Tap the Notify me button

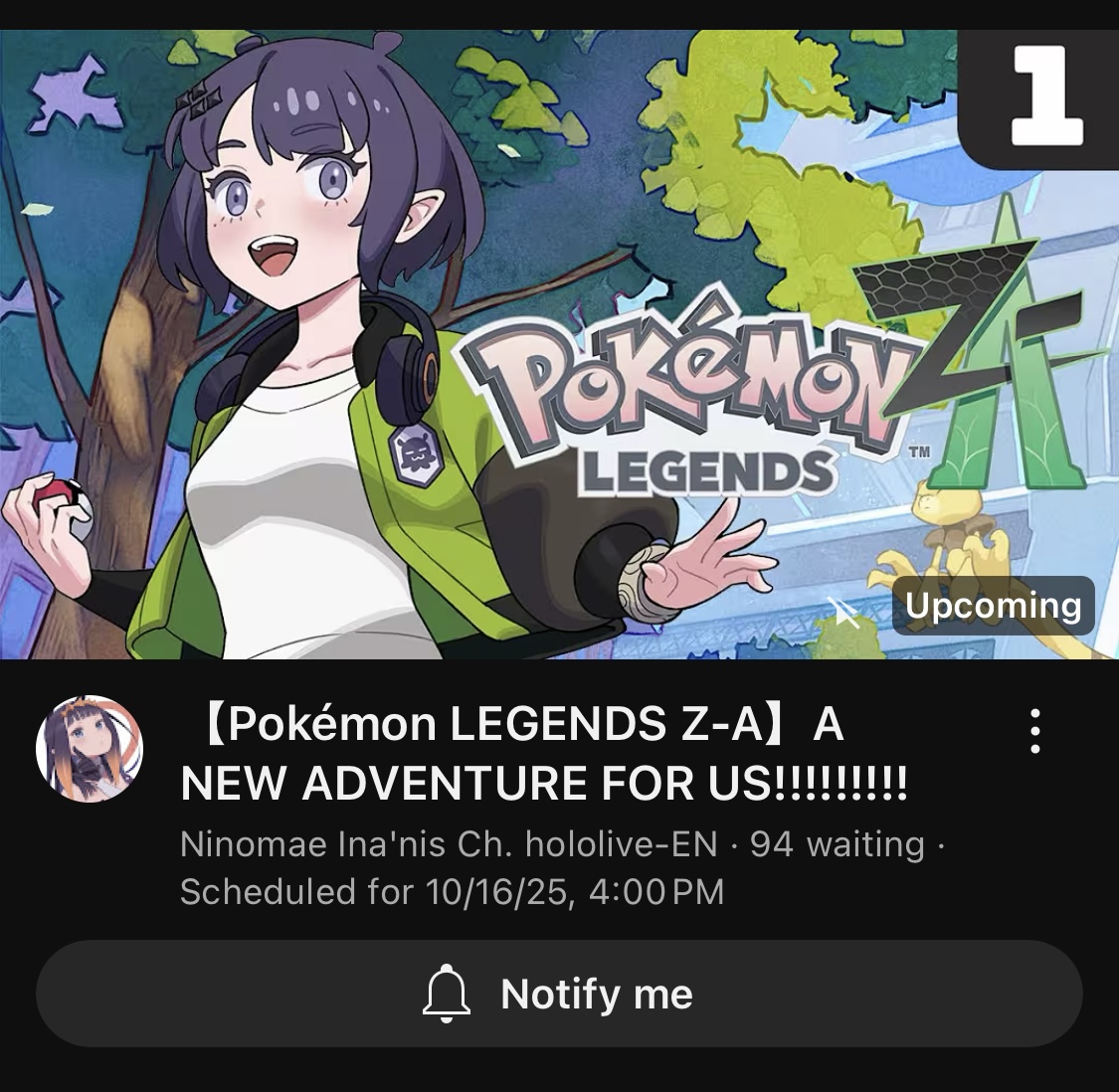(x=559, y=994)
